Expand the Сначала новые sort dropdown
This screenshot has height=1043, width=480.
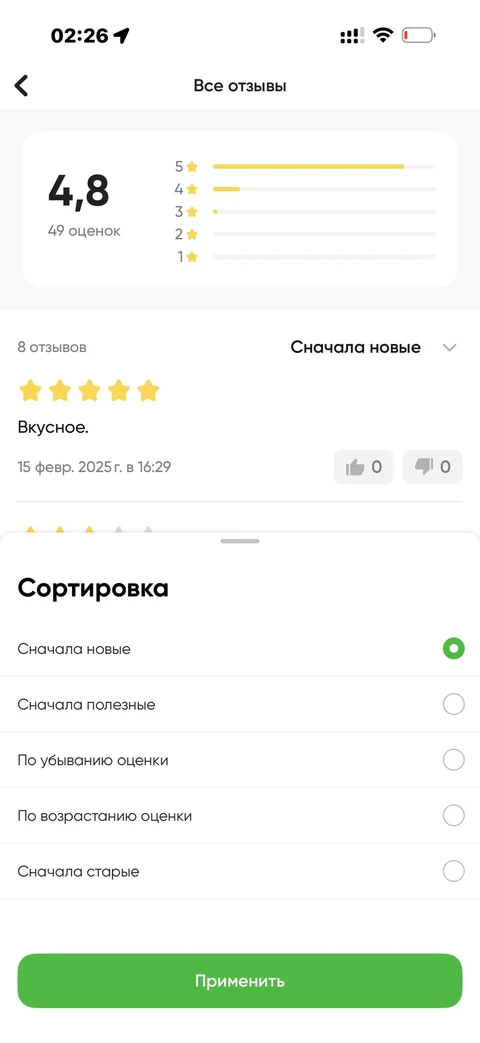[x=374, y=347]
